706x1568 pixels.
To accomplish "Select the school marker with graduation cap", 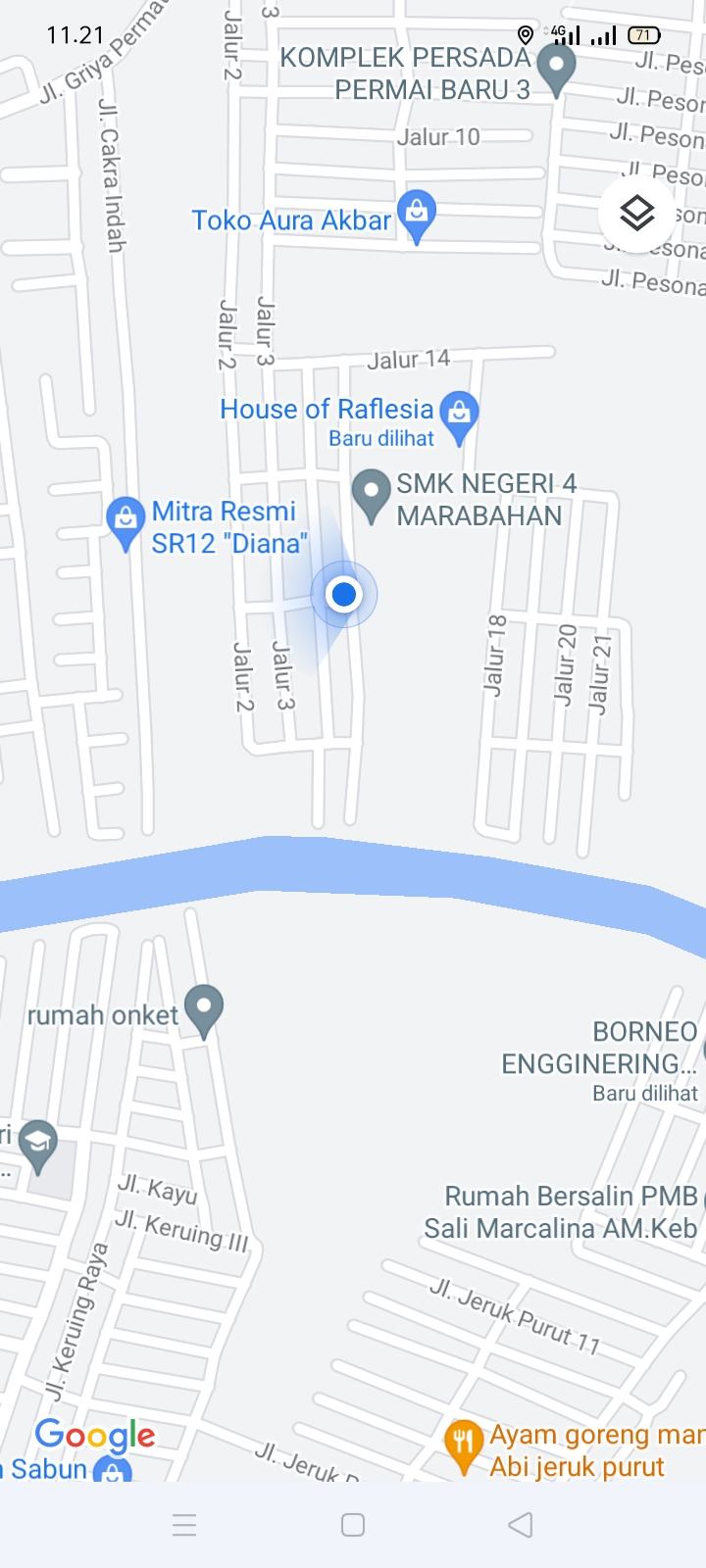I will pos(38,1143).
